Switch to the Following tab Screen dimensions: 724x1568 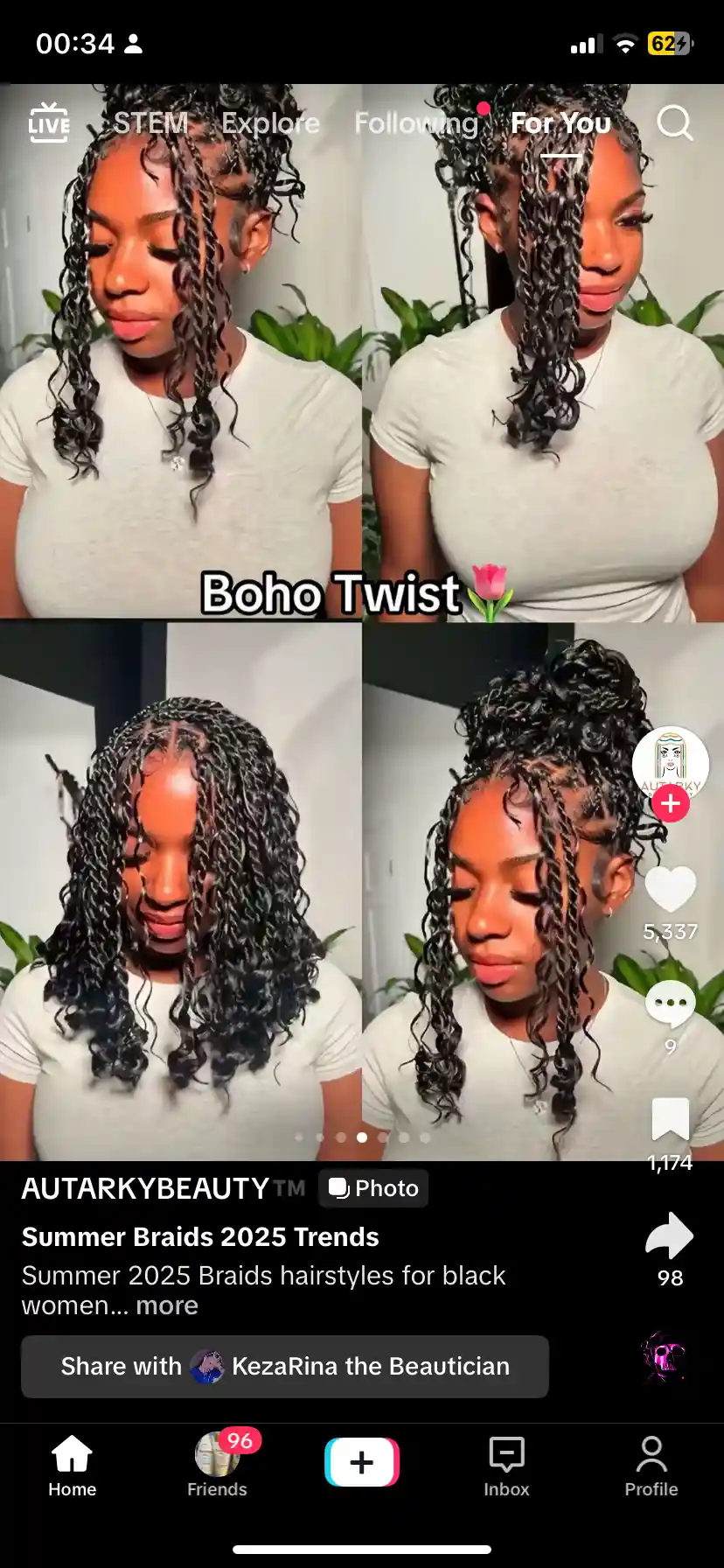tap(416, 123)
